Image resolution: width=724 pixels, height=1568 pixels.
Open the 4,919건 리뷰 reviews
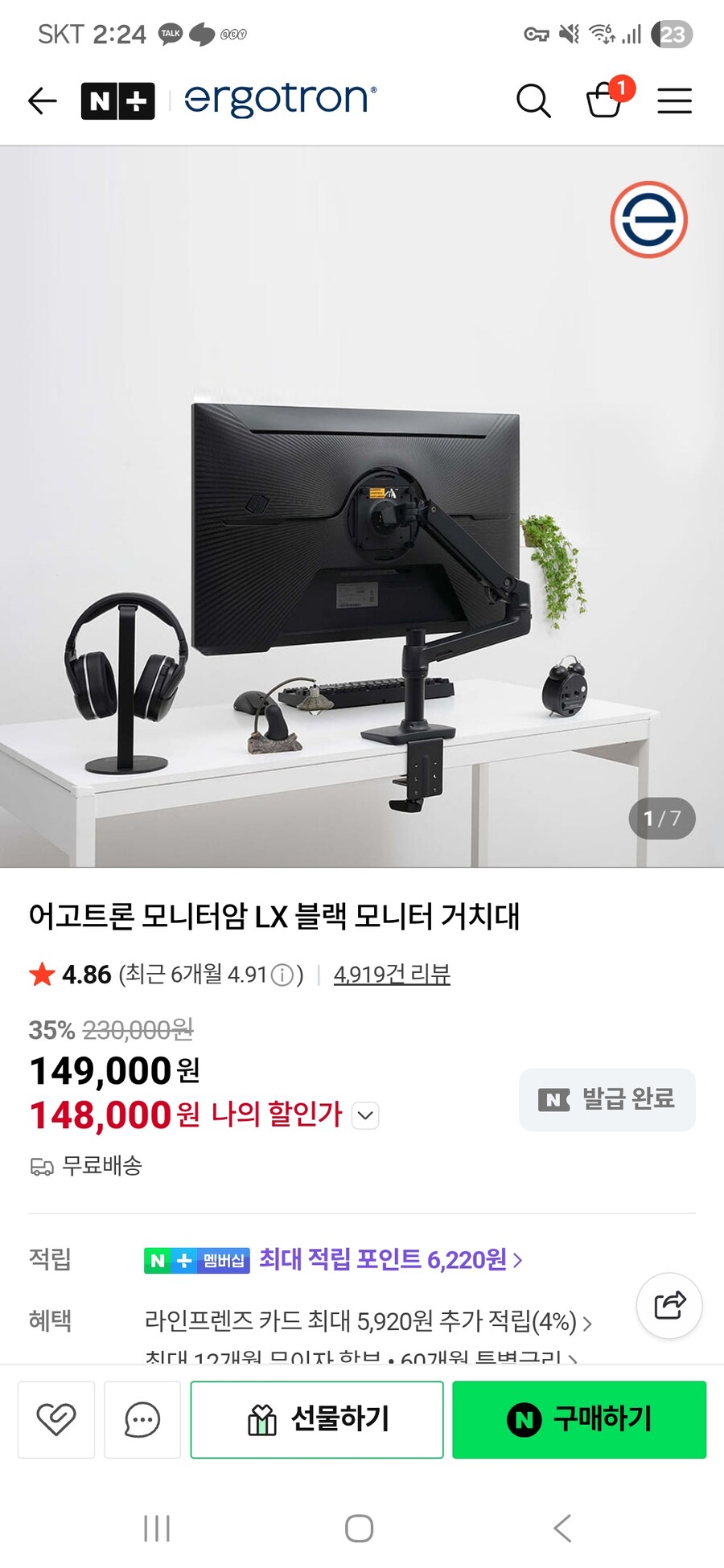click(393, 974)
